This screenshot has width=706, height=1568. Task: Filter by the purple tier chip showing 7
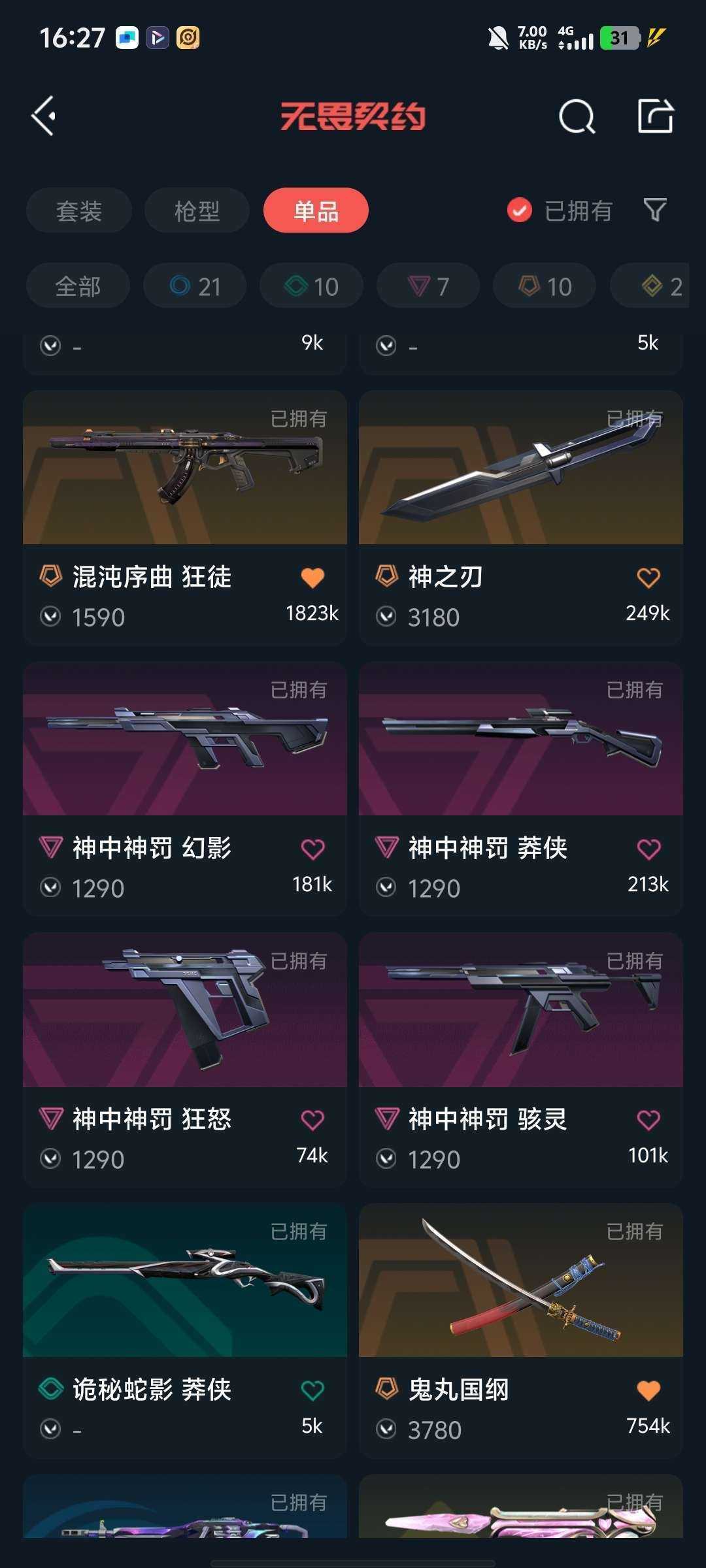(428, 286)
